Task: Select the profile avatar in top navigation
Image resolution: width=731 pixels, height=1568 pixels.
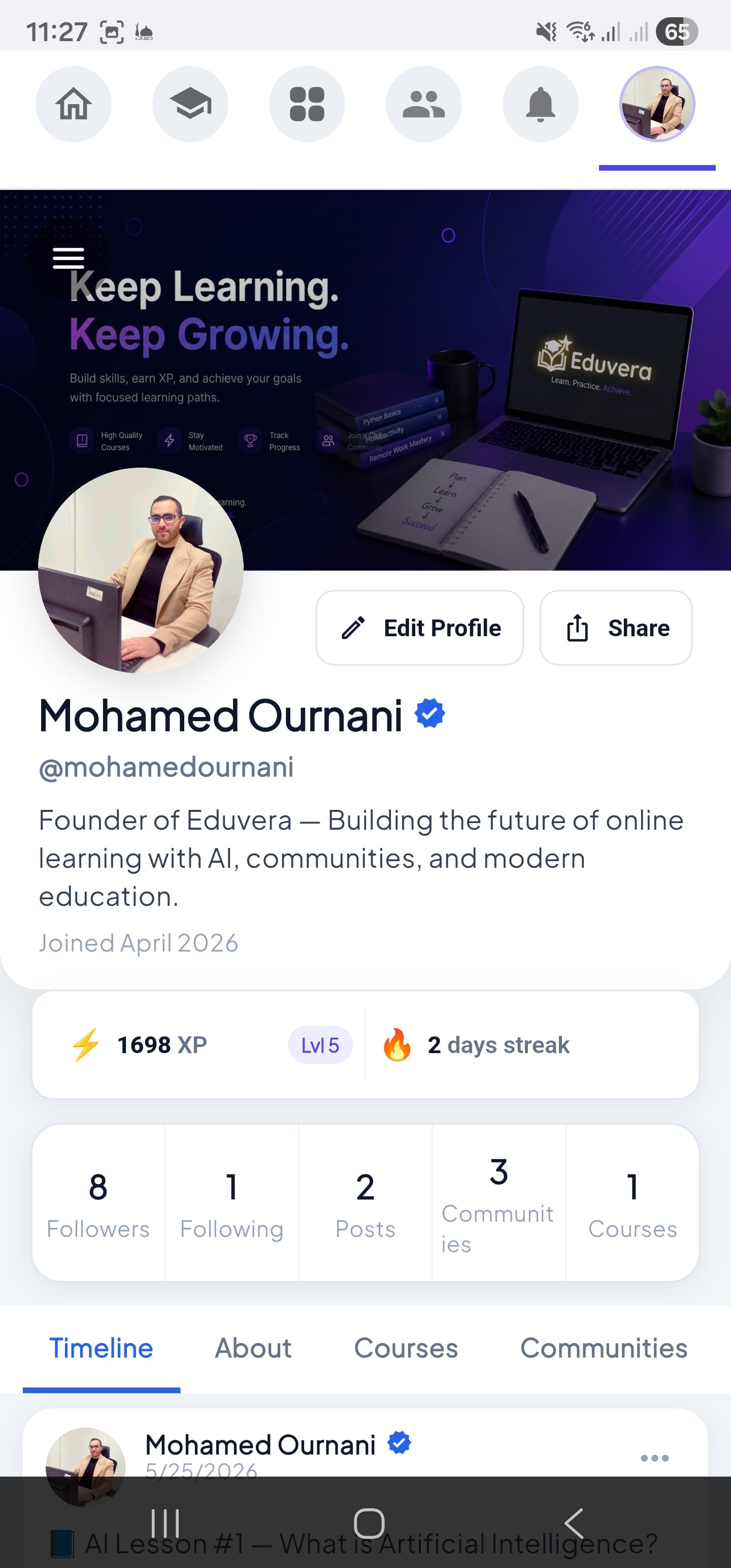Action: point(657,104)
